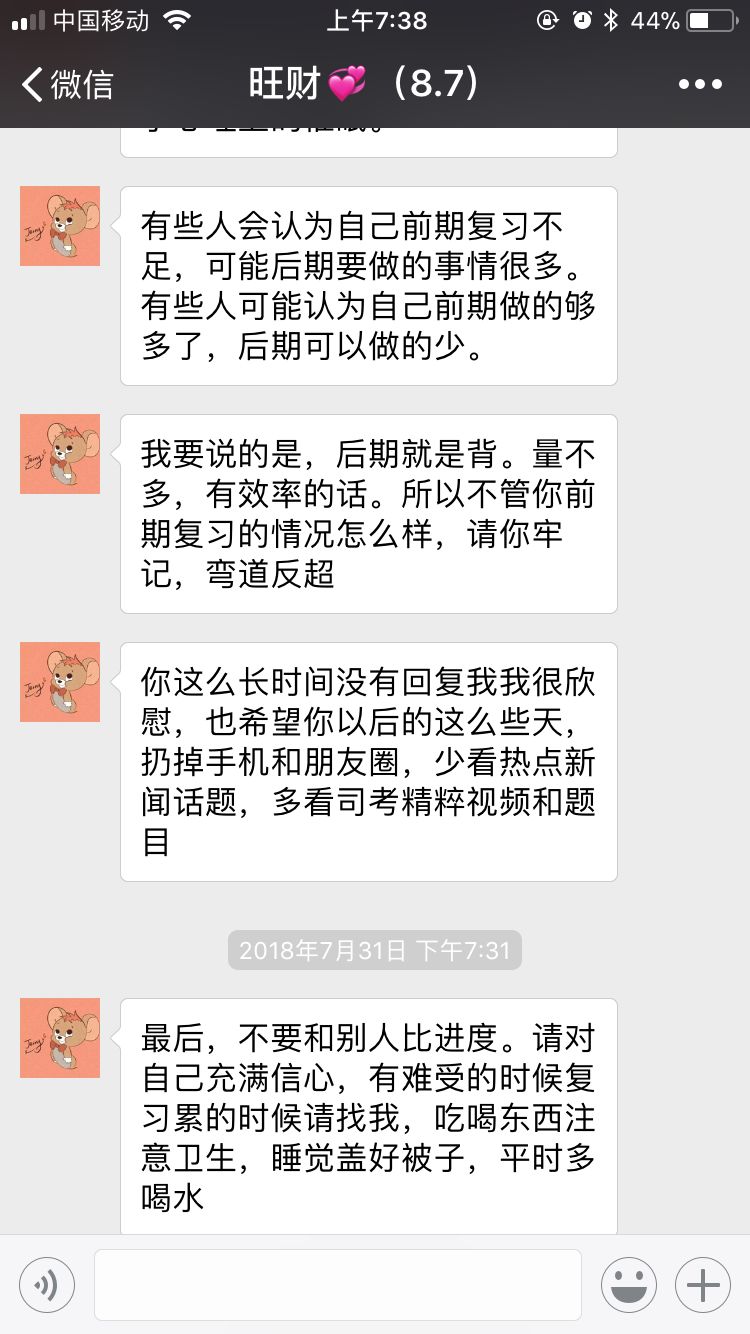This screenshot has height=1334, width=750.
Task: Switch to voice message input
Action: (47, 1284)
